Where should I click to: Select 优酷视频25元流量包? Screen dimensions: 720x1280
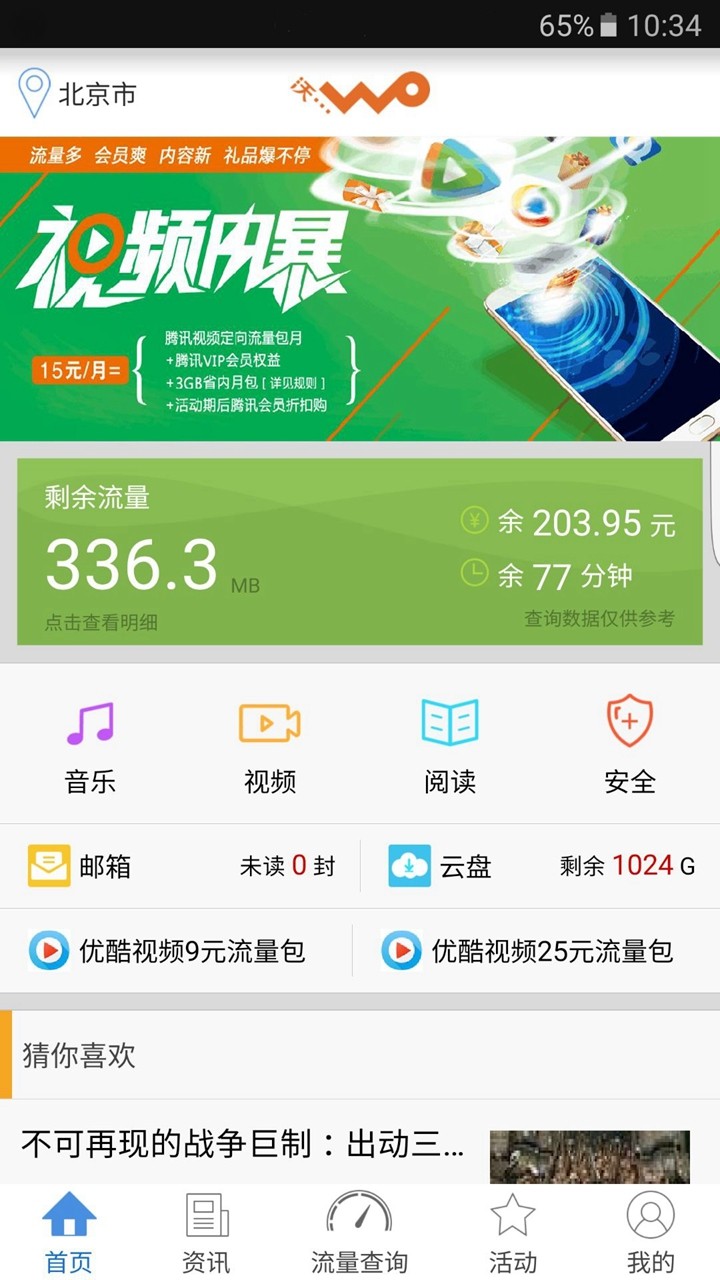(x=528, y=950)
